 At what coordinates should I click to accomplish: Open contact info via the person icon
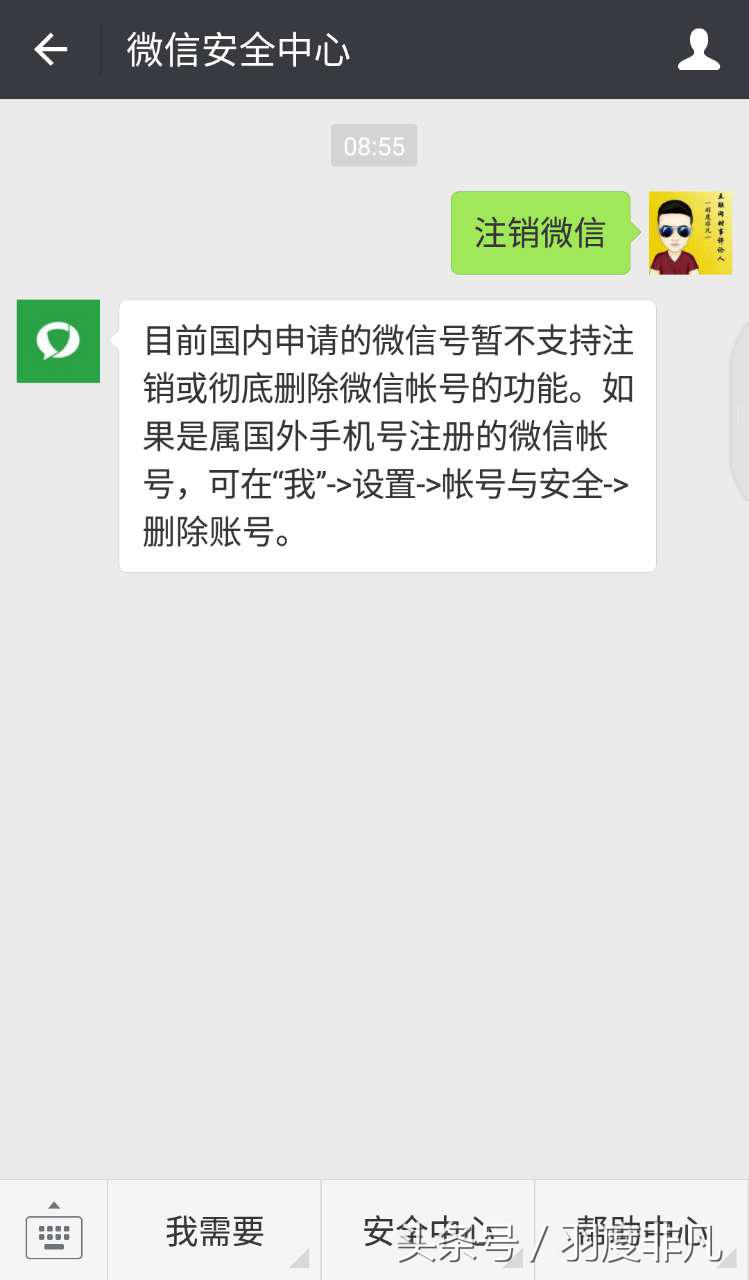pyautogui.click(x=699, y=49)
